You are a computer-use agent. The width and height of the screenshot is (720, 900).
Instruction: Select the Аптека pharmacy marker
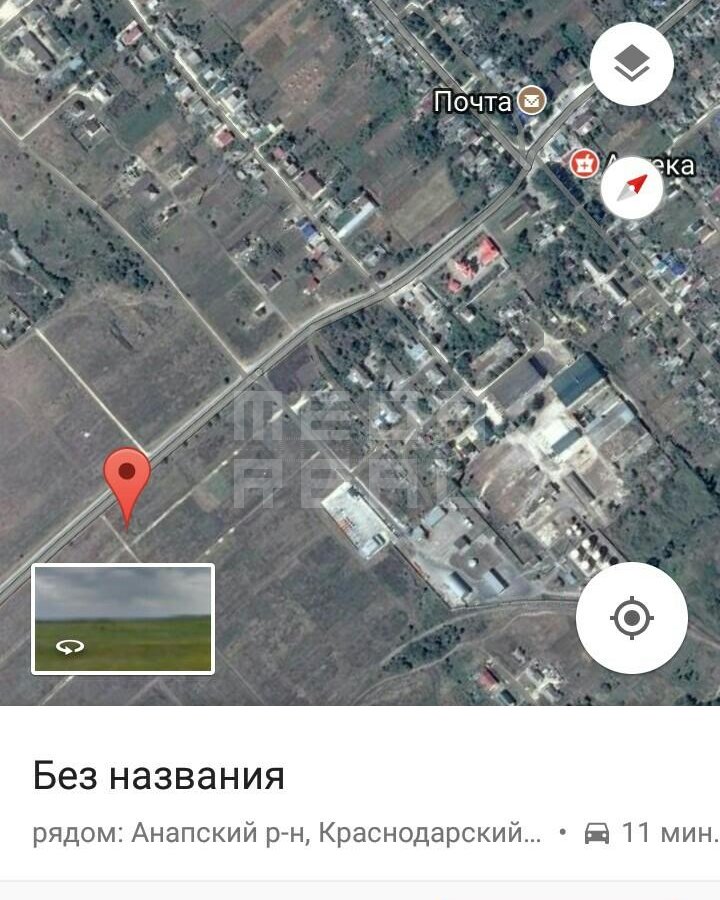tap(583, 162)
